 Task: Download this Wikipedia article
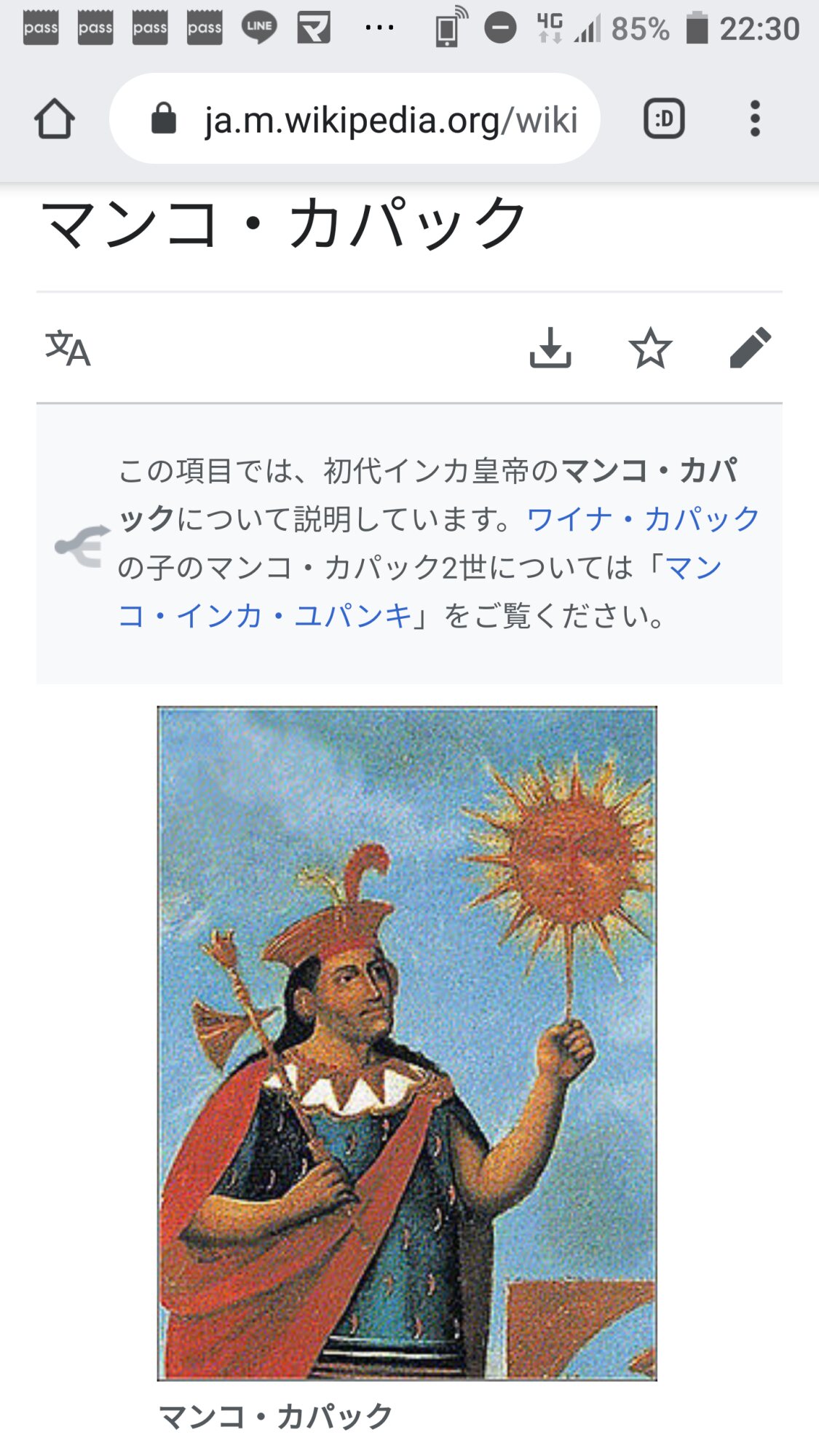coord(550,348)
